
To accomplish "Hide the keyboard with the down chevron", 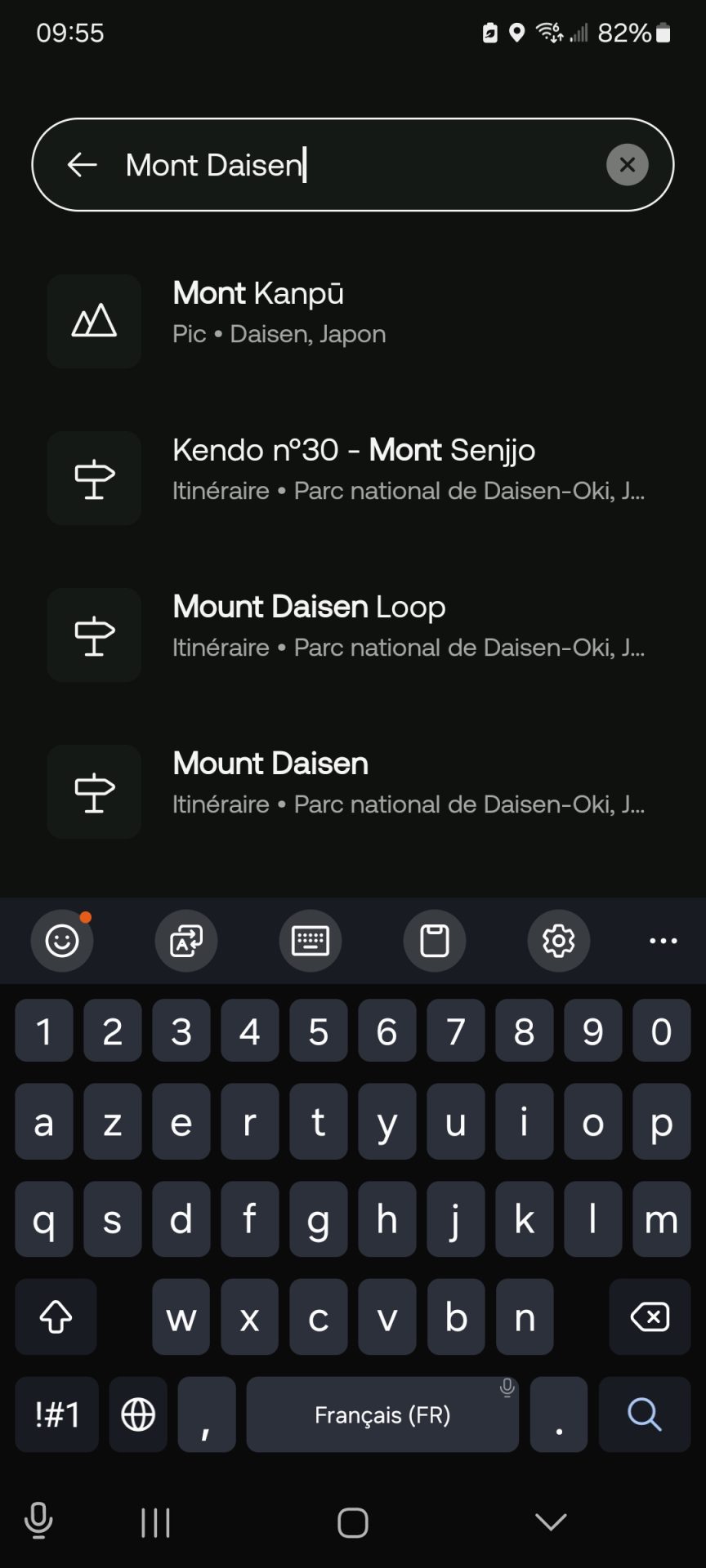I will click(x=551, y=1522).
